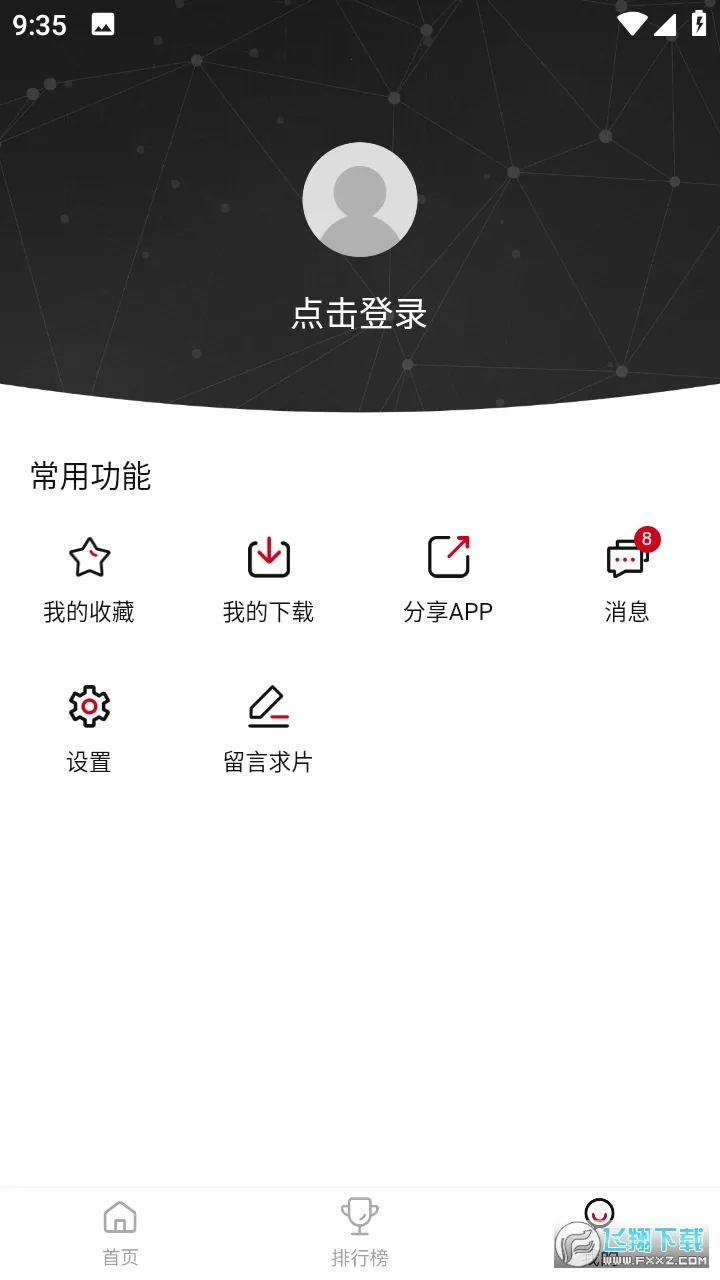Select 分享APP to share the app

click(448, 580)
